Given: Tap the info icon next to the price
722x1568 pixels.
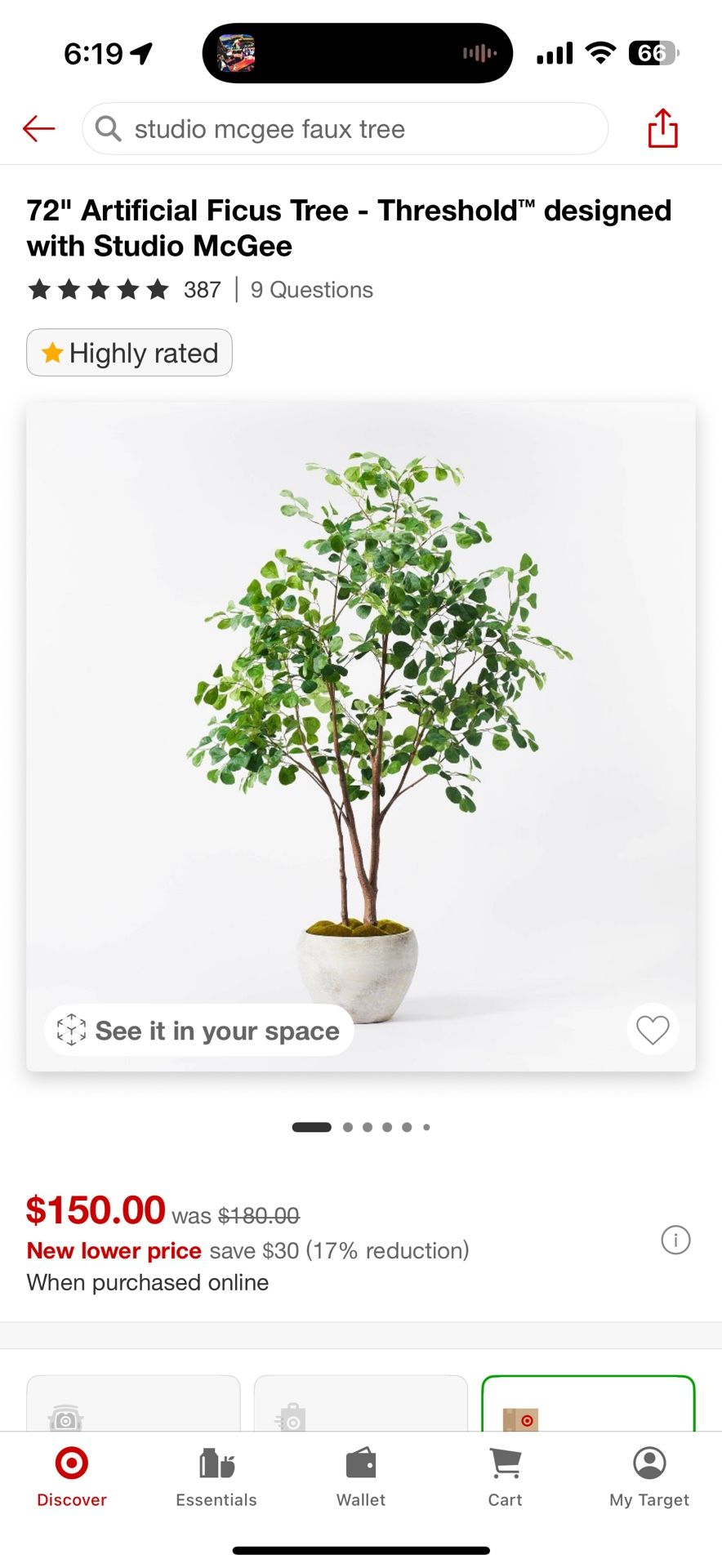Looking at the screenshot, I should coord(675,1241).
